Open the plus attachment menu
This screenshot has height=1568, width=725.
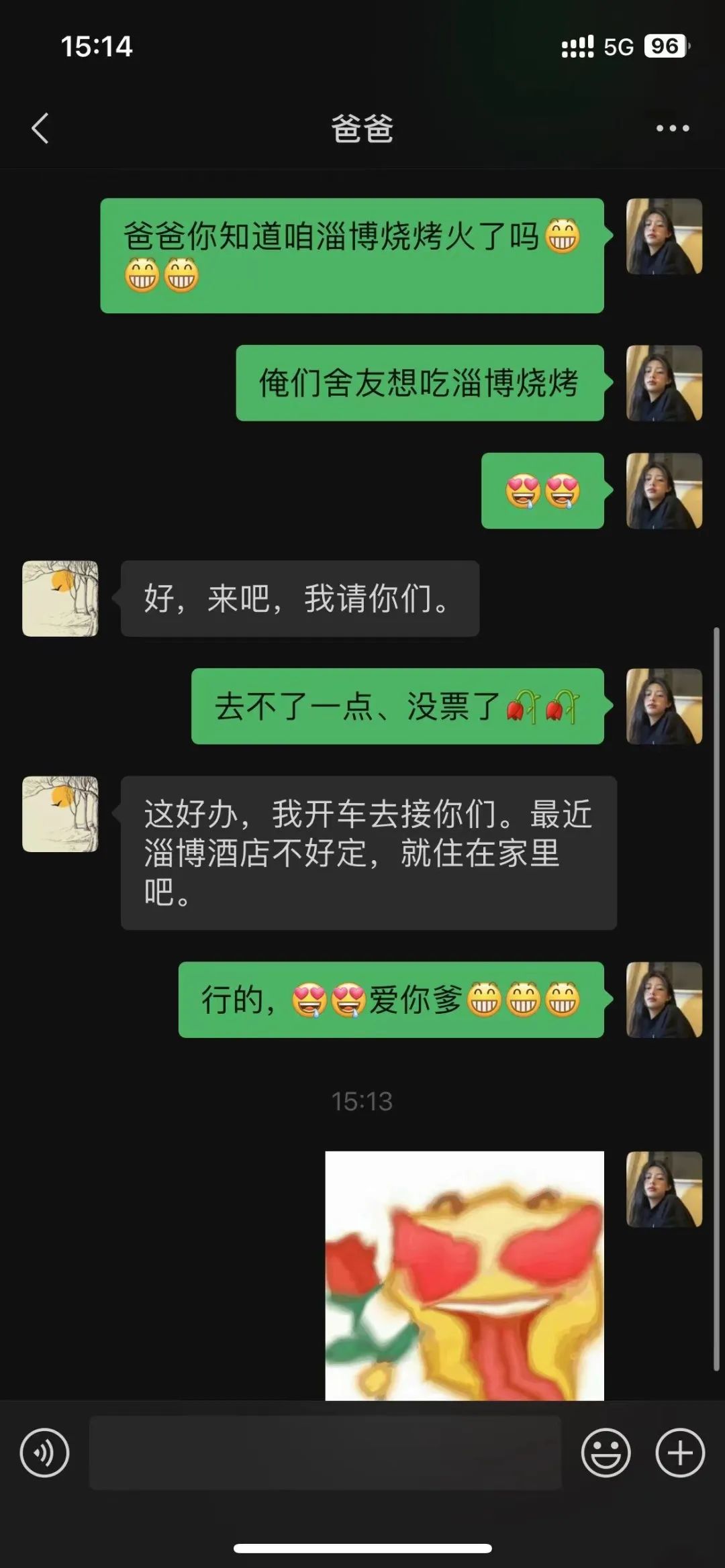tap(680, 1453)
